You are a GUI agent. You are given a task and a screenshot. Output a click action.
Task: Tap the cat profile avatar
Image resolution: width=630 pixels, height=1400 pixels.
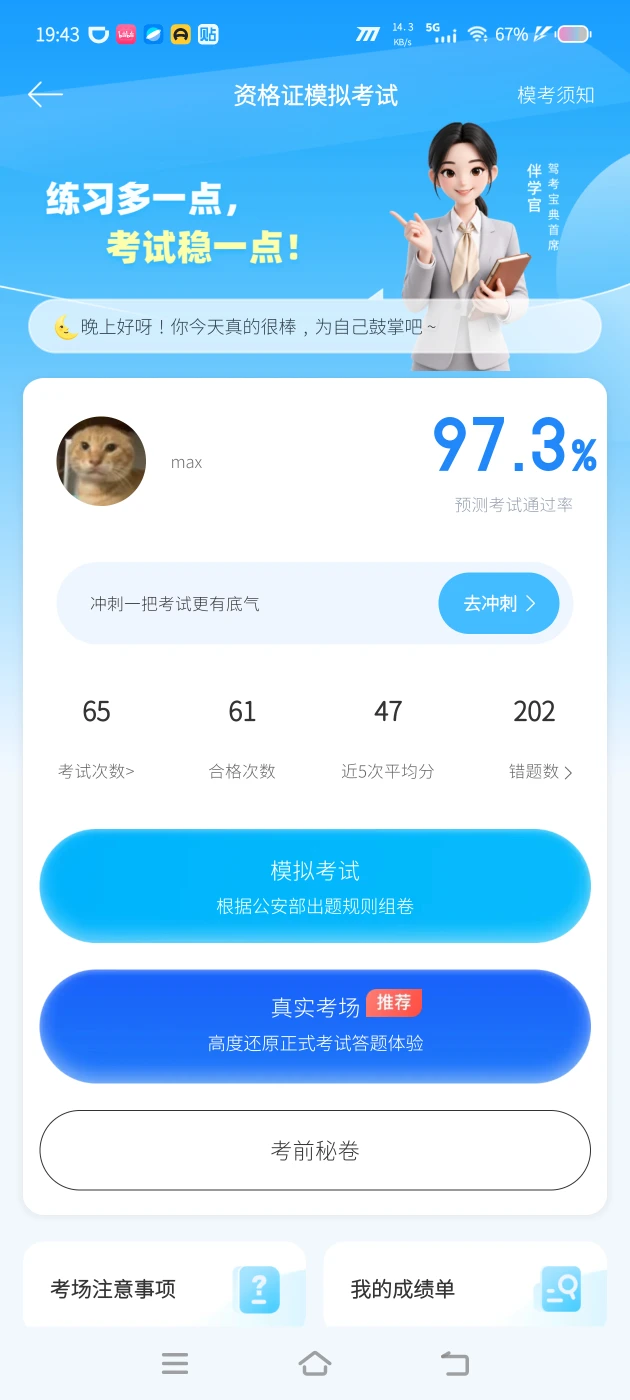pyautogui.click(x=101, y=461)
